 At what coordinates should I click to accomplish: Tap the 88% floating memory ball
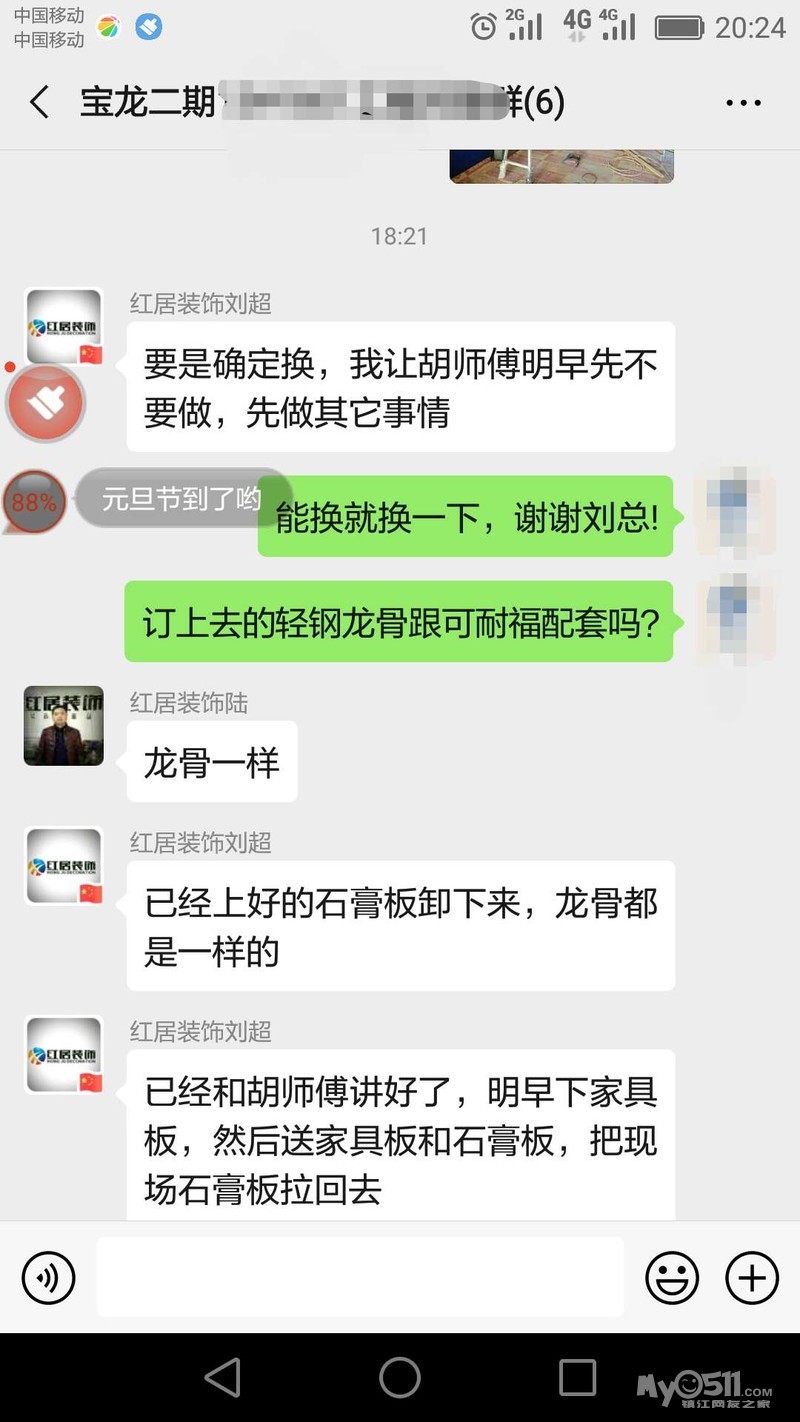point(35,502)
